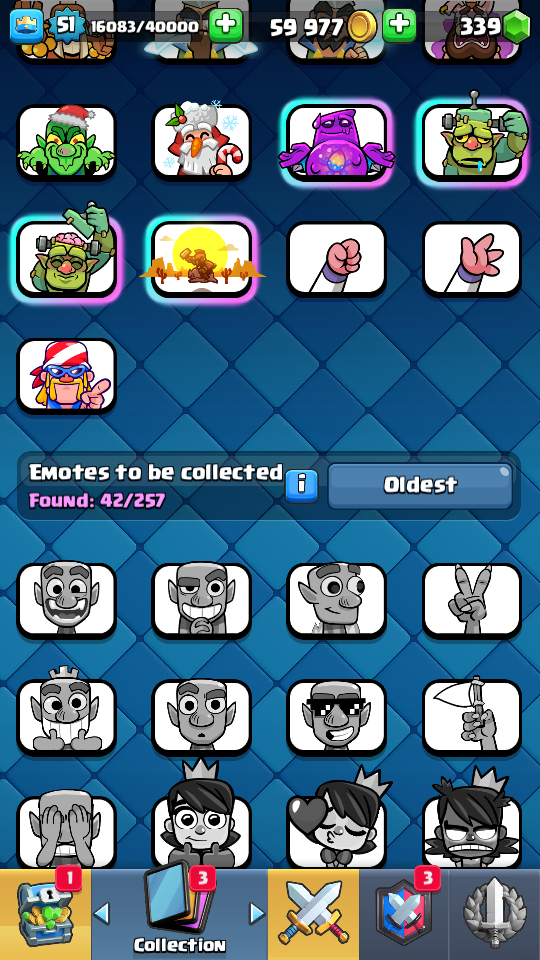Add experience with the green plus button
The image size is (540, 960).
point(225,26)
